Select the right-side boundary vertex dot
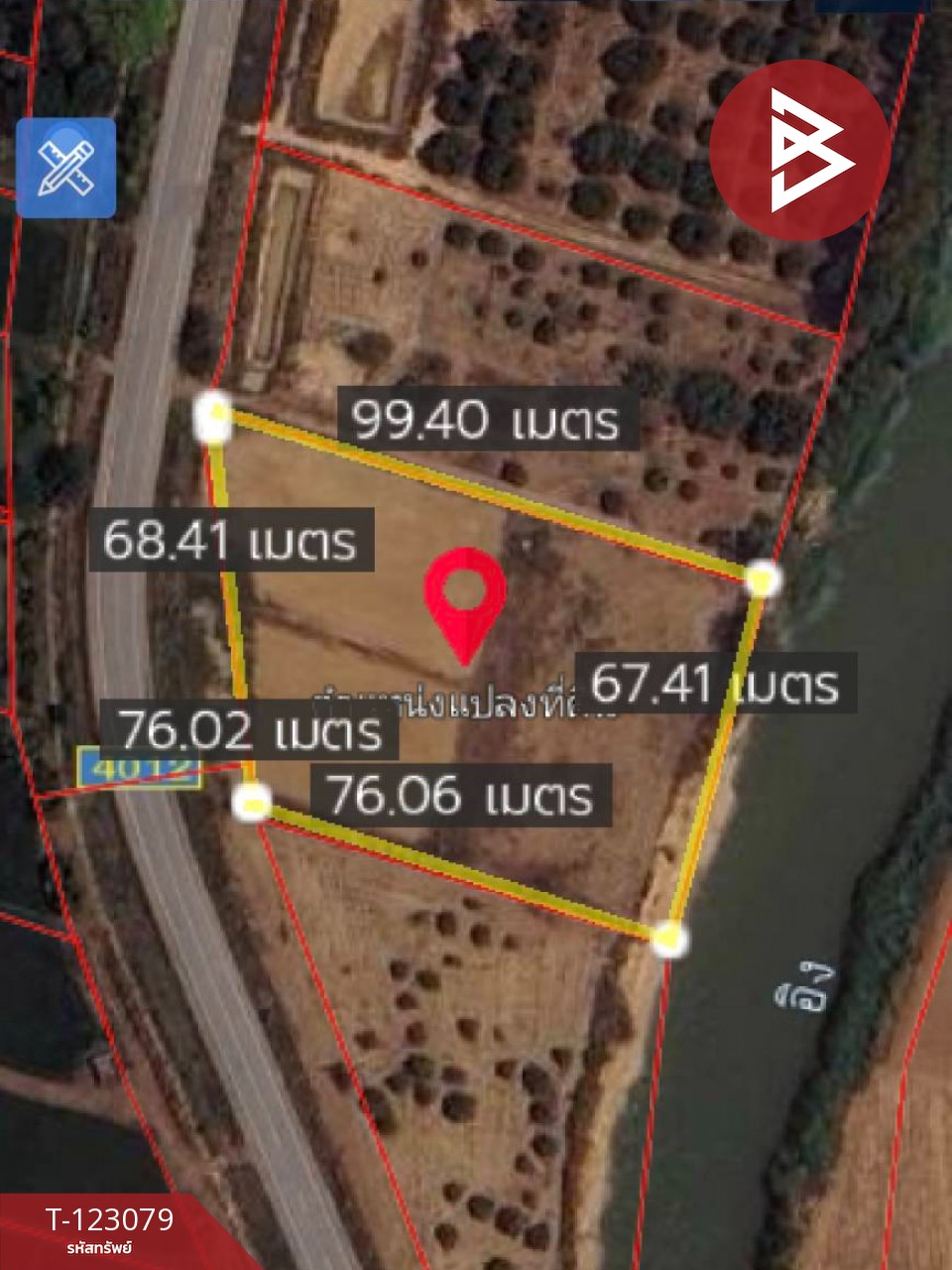Viewport: 952px width, 1270px height. [760, 580]
